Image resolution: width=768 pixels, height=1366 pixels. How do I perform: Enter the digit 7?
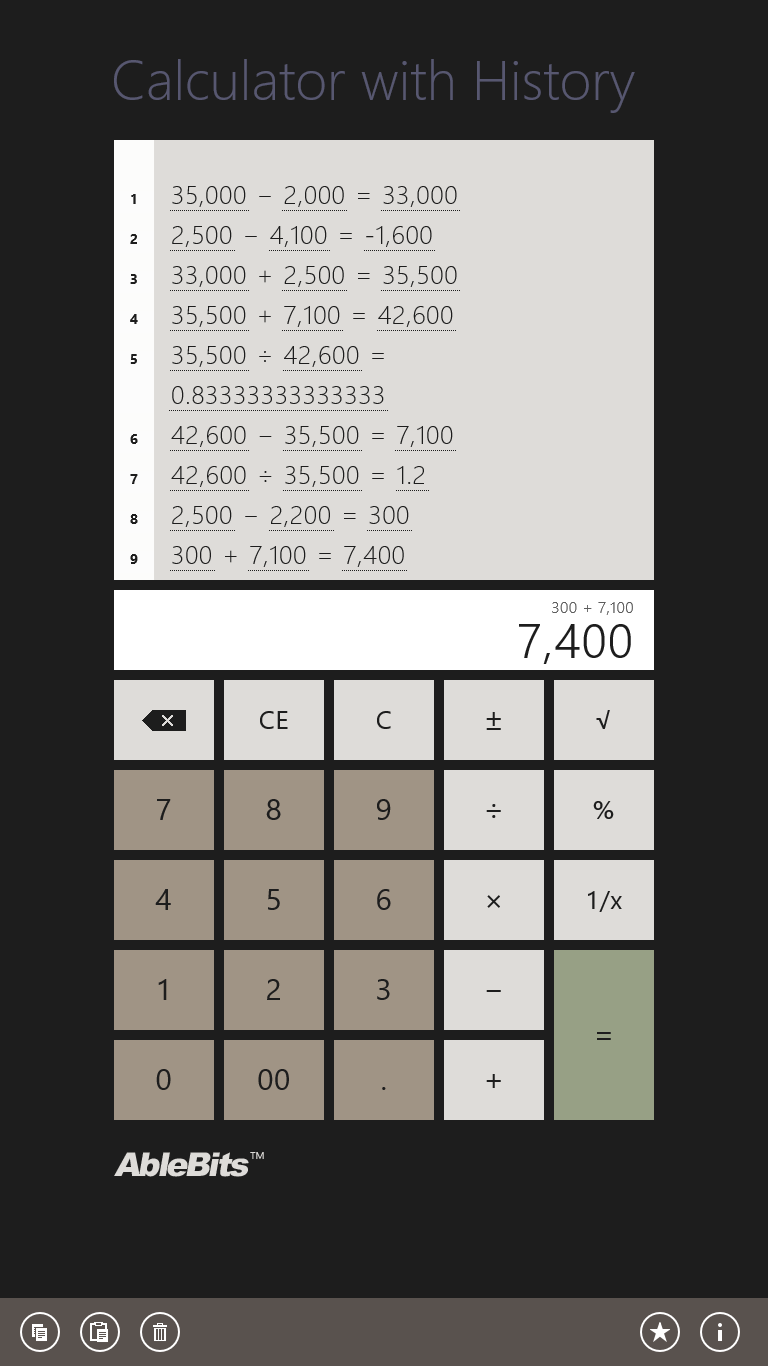pyautogui.click(x=164, y=810)
